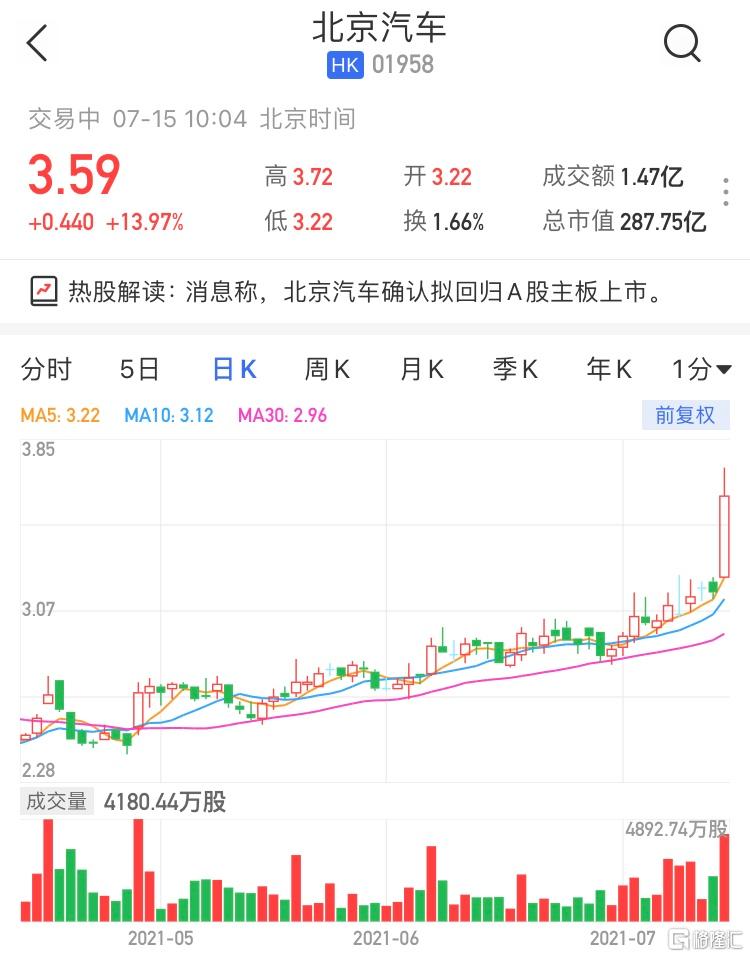
Task: Open the search magnifier icon
Action: 682,43
